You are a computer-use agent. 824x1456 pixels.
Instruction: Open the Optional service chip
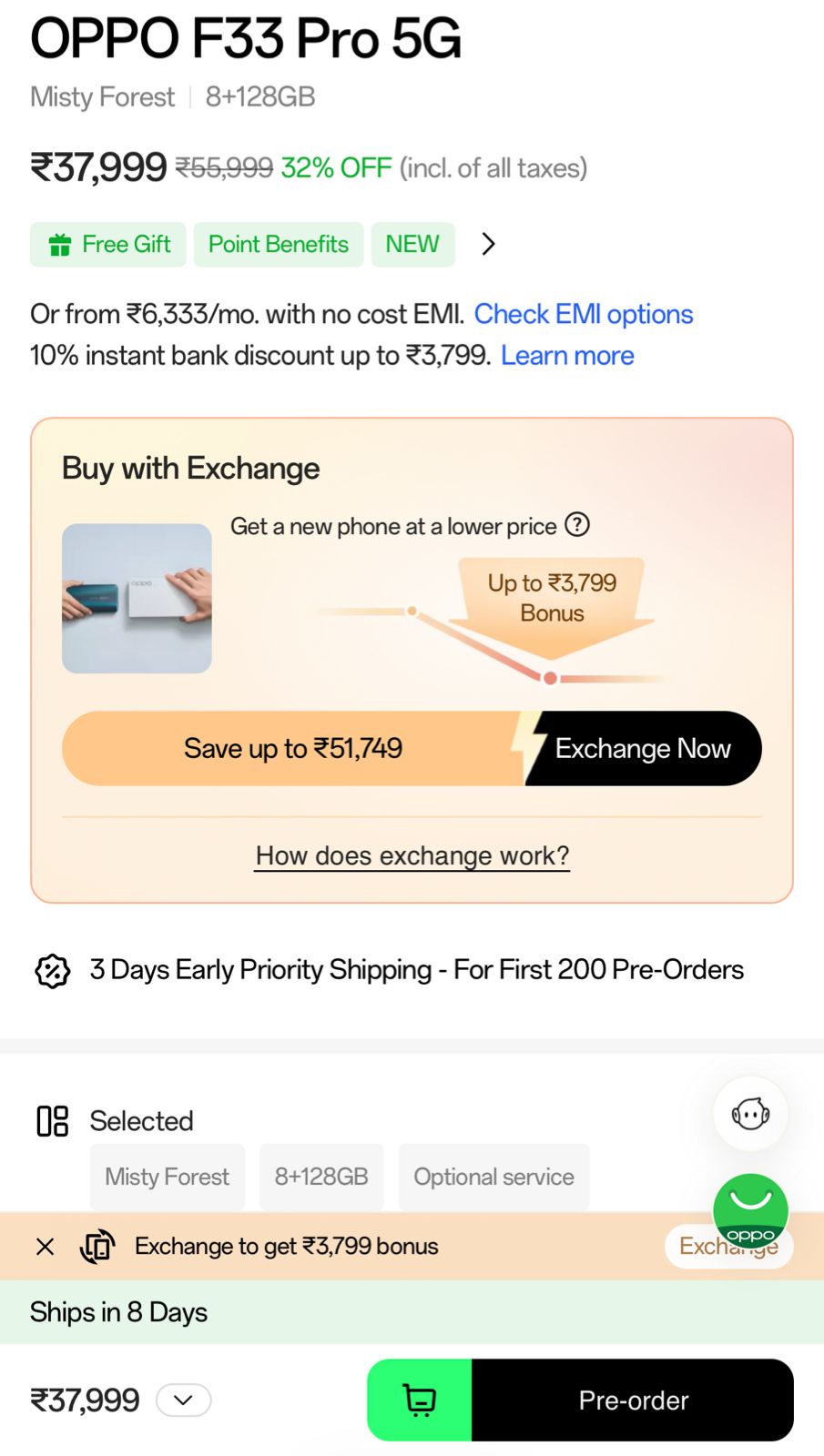[x=493, y=1177]
